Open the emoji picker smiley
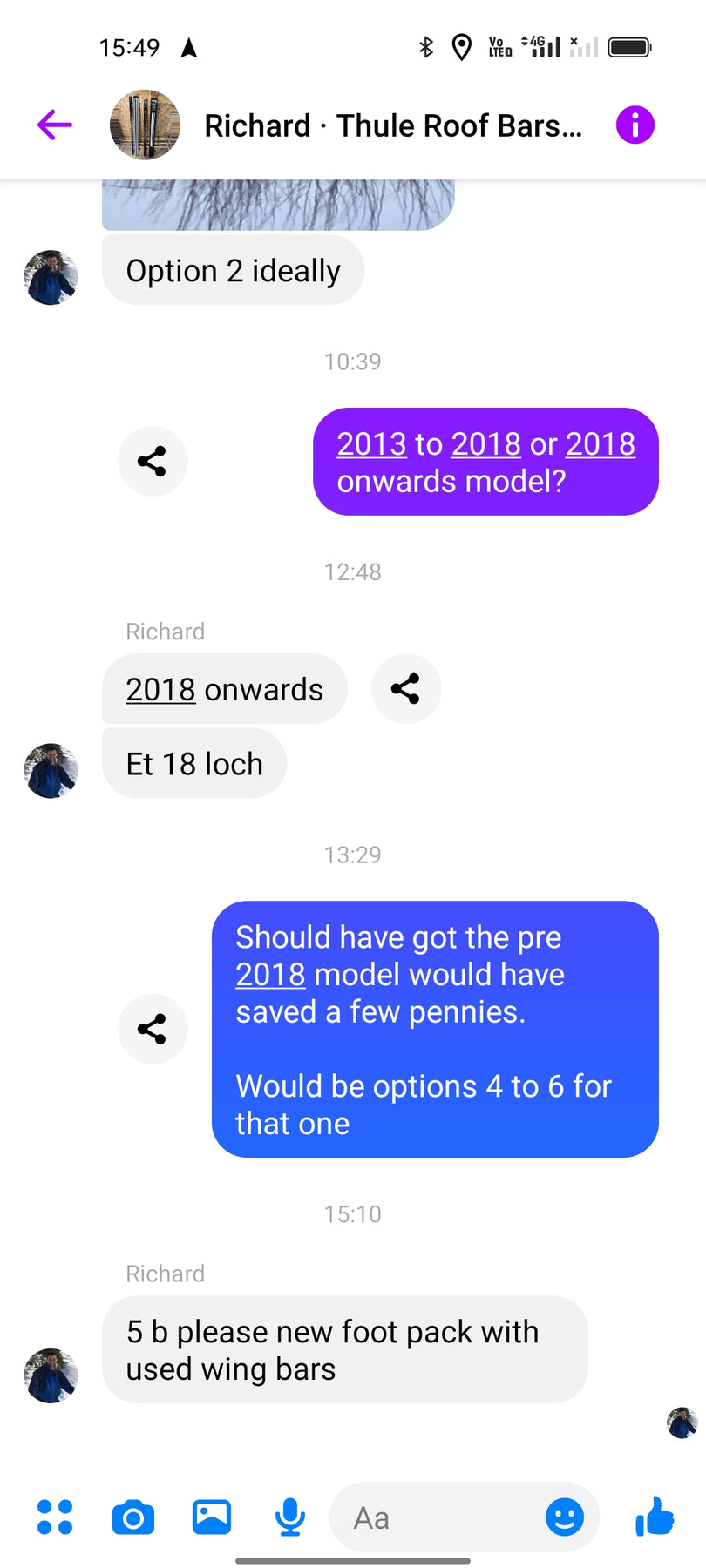 [x=564, y=1517]
